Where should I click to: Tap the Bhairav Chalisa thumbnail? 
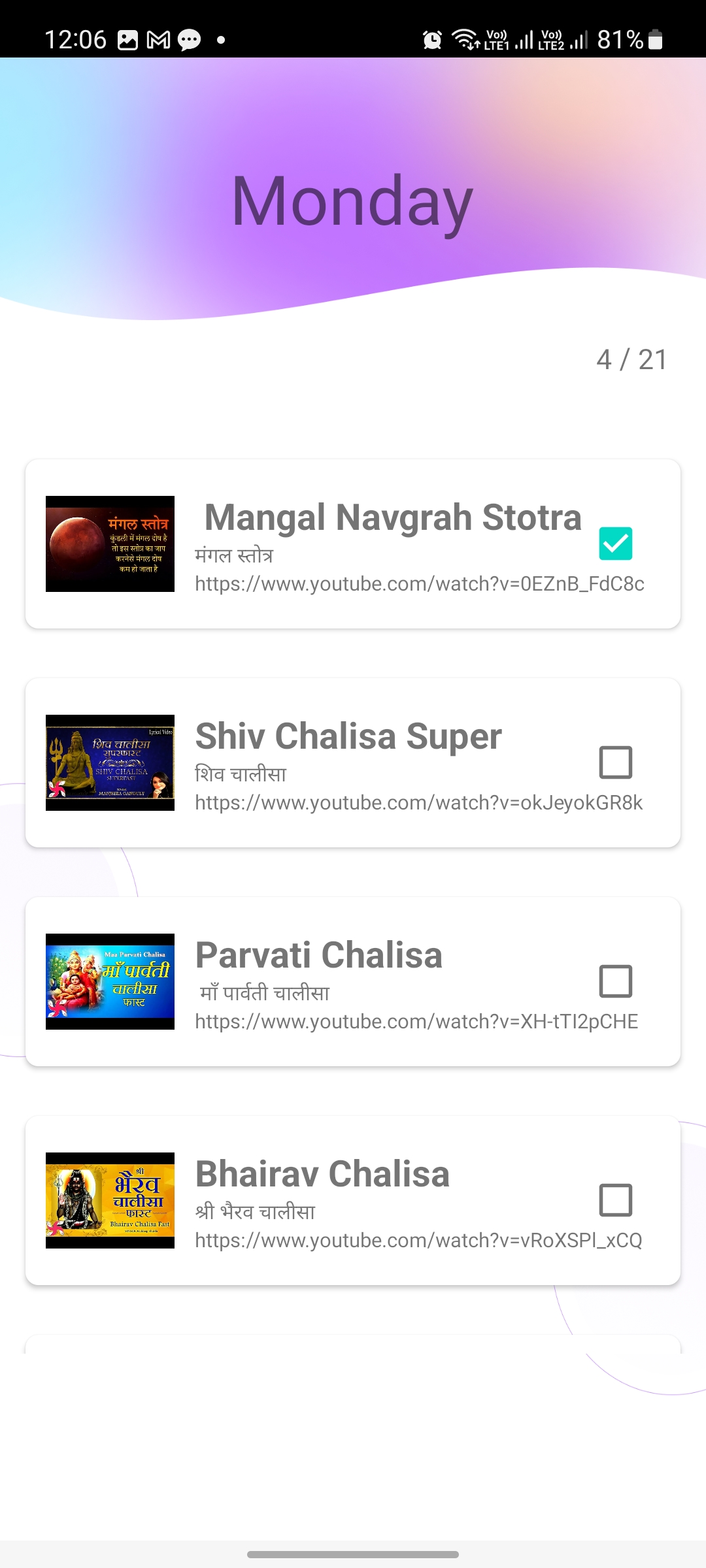pos(110,1200)
